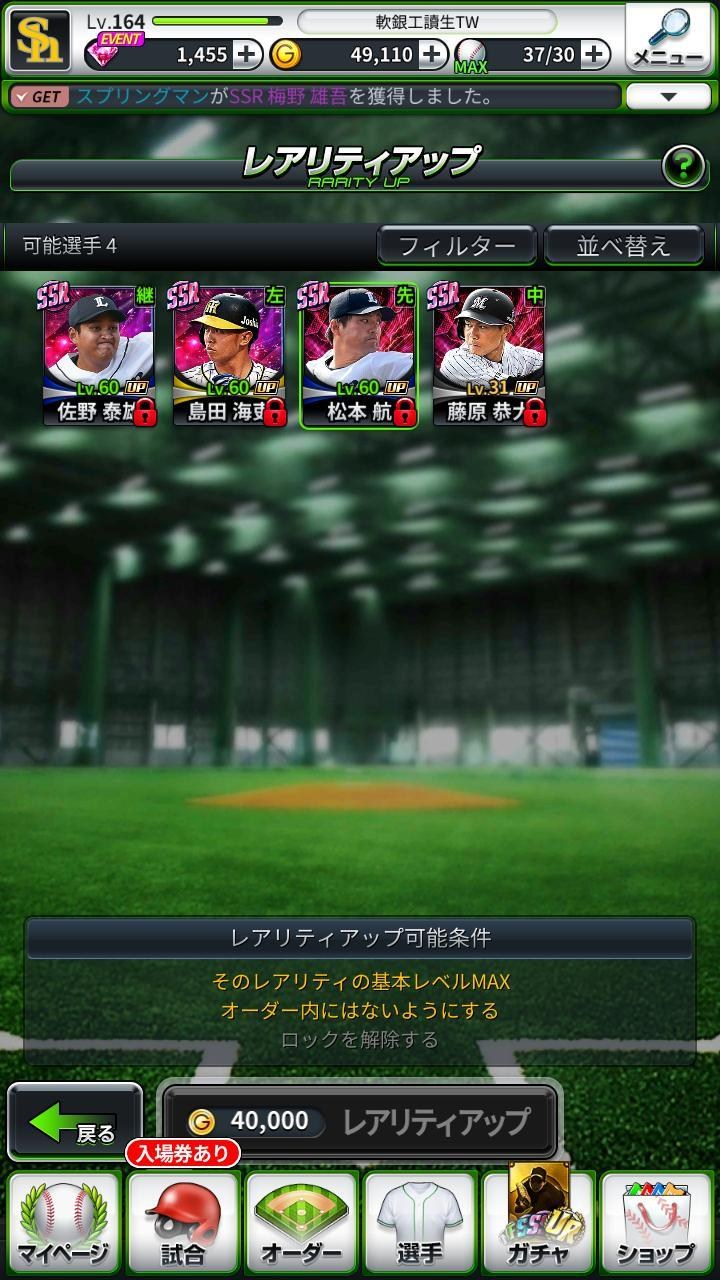Expand the GET news ticker dropdown
720x1280 pixels.
click(x=669, y=97)
